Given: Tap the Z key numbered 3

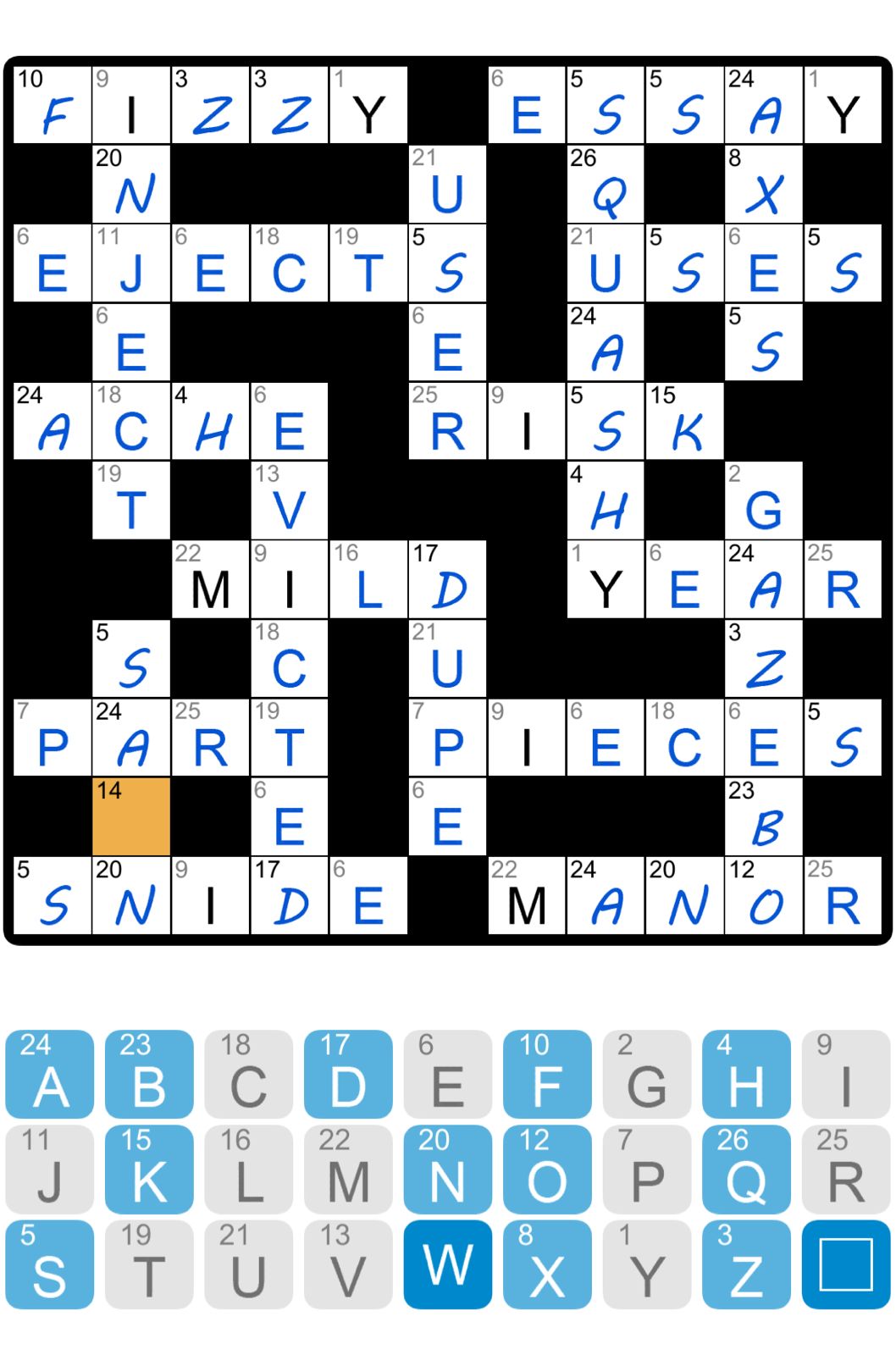Looking at the screenshot, I should click(746, 1264).
